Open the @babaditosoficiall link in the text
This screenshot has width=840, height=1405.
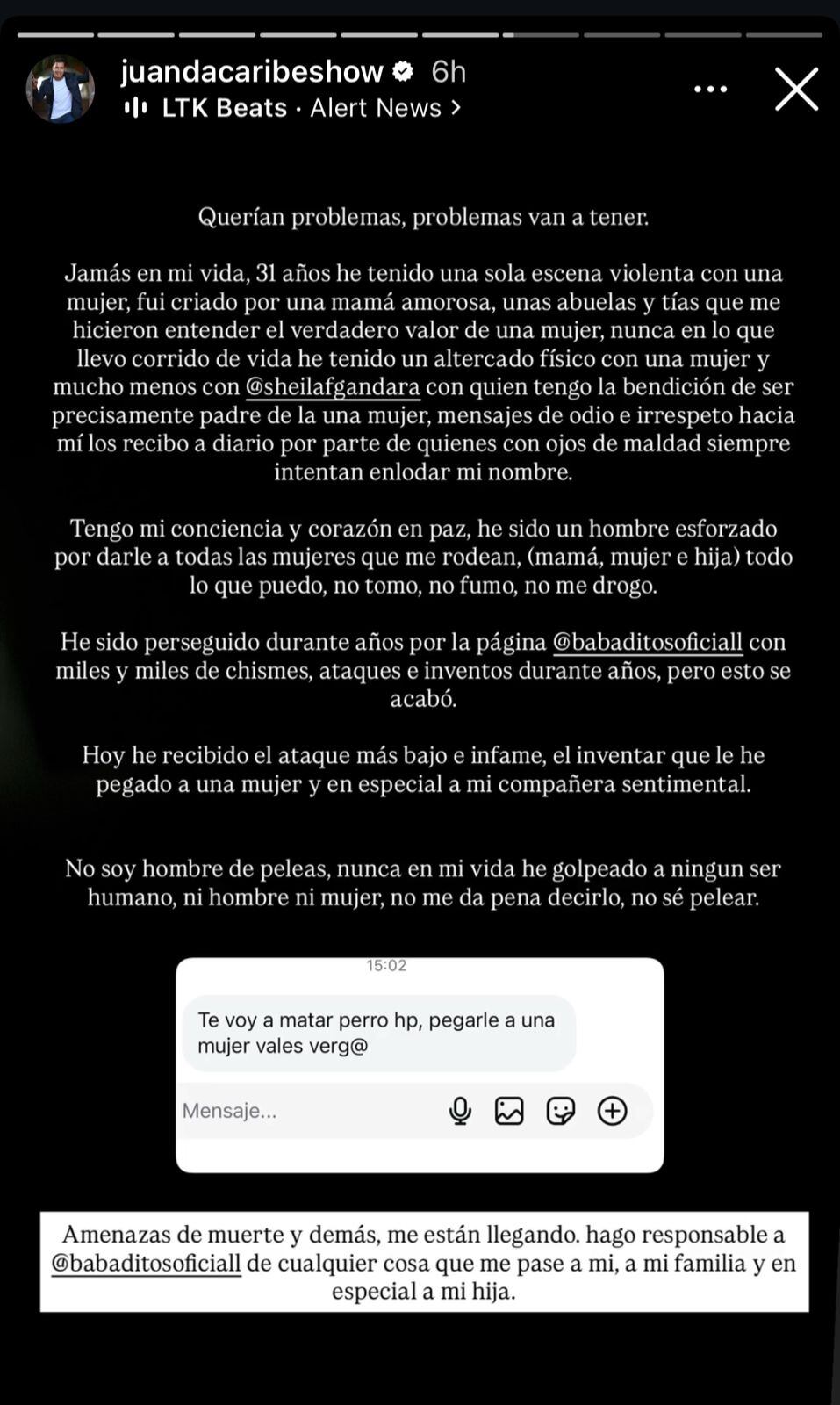point(648,643)
